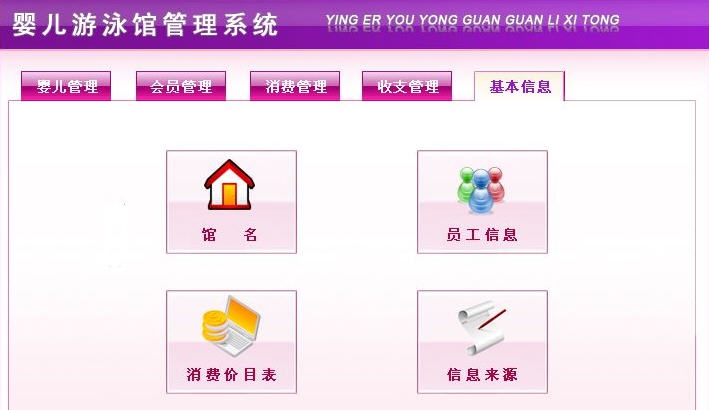This screenshot has height=410, width=709.
Task: Open the 消费价目表 tile
Action: click(231, 341)
